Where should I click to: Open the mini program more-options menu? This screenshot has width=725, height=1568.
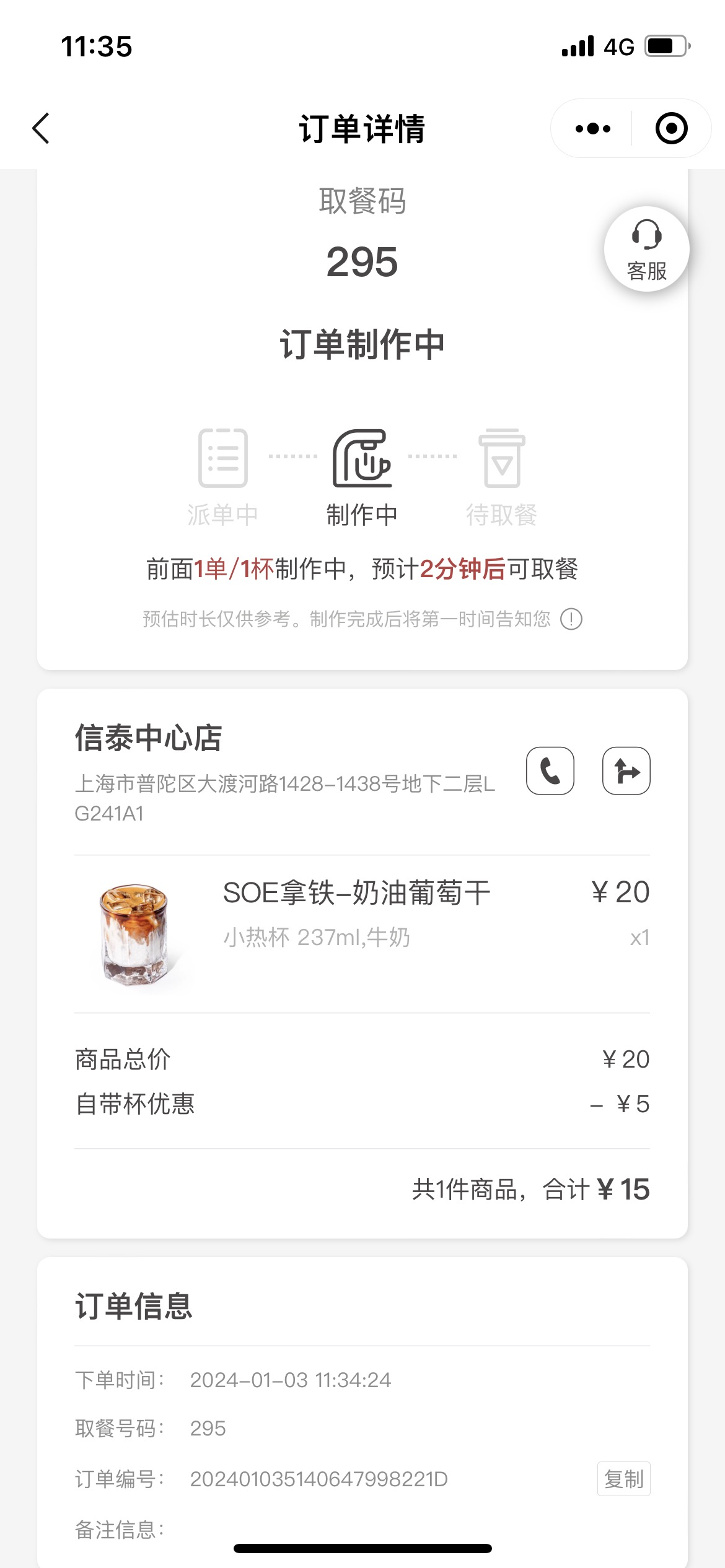(592, 129)
